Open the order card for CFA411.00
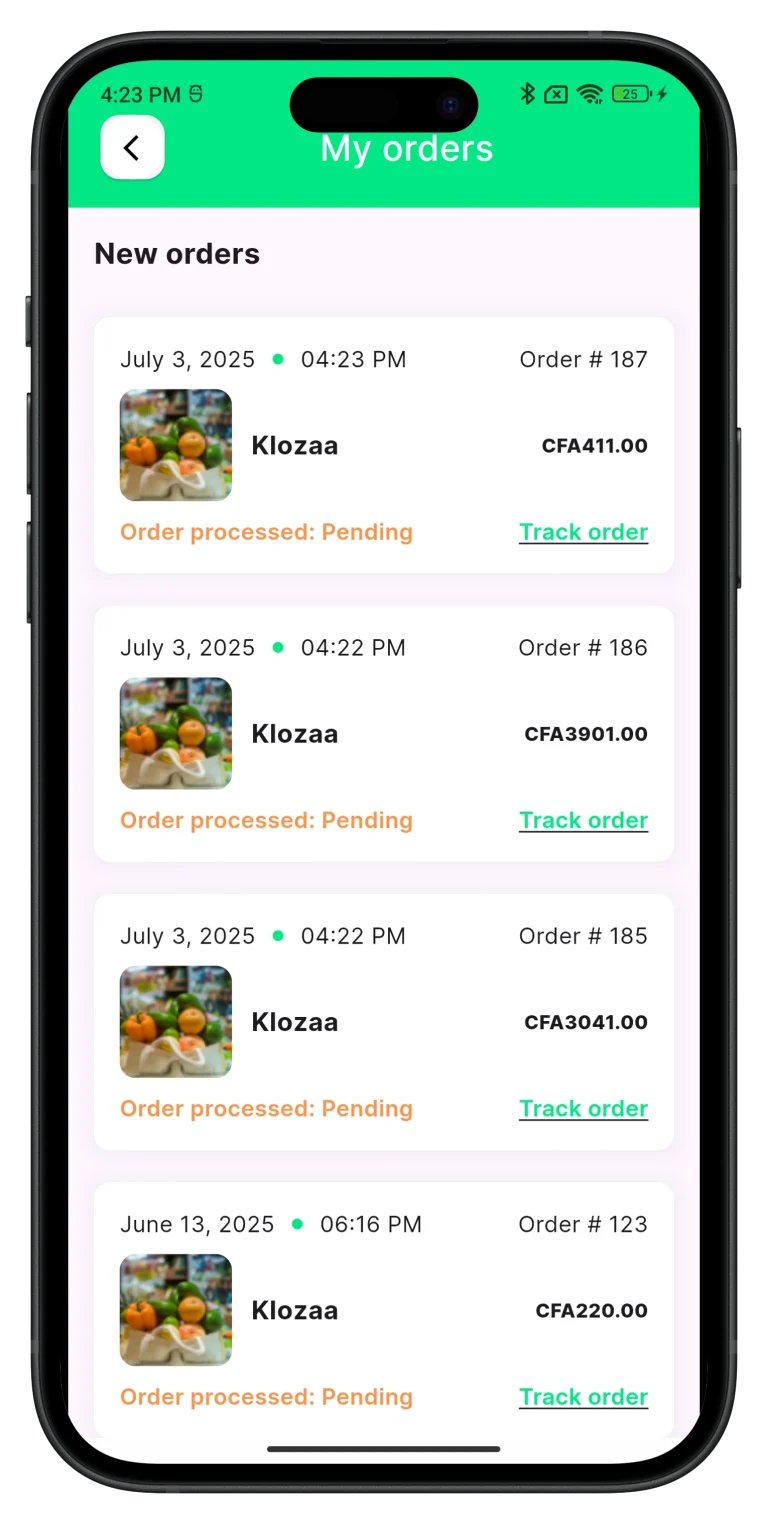Viewport: 768px width, 1524px height. click(384, 445)
